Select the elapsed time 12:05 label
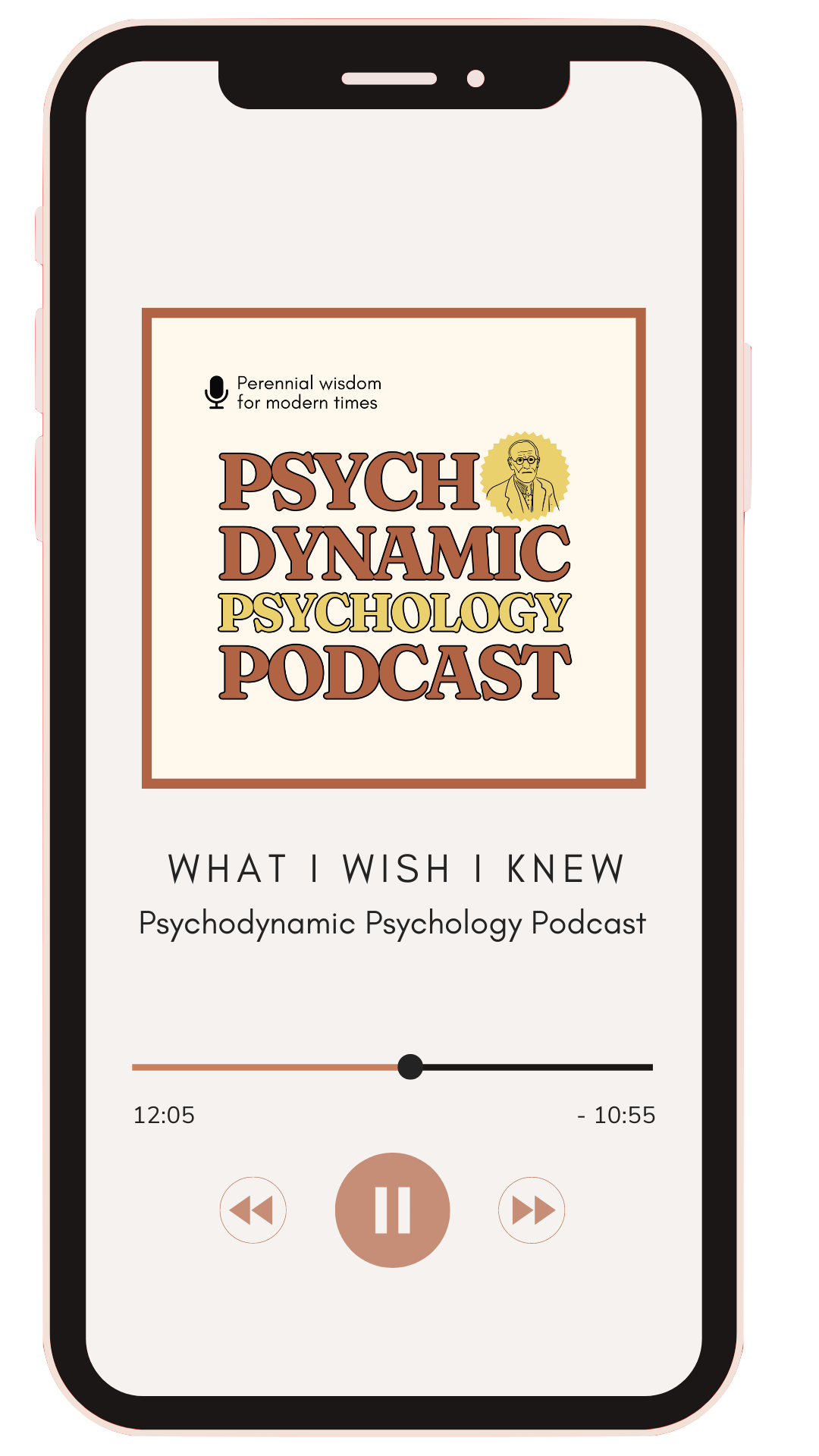This screenshot has height=1456, width=819. coord(163,1116)
